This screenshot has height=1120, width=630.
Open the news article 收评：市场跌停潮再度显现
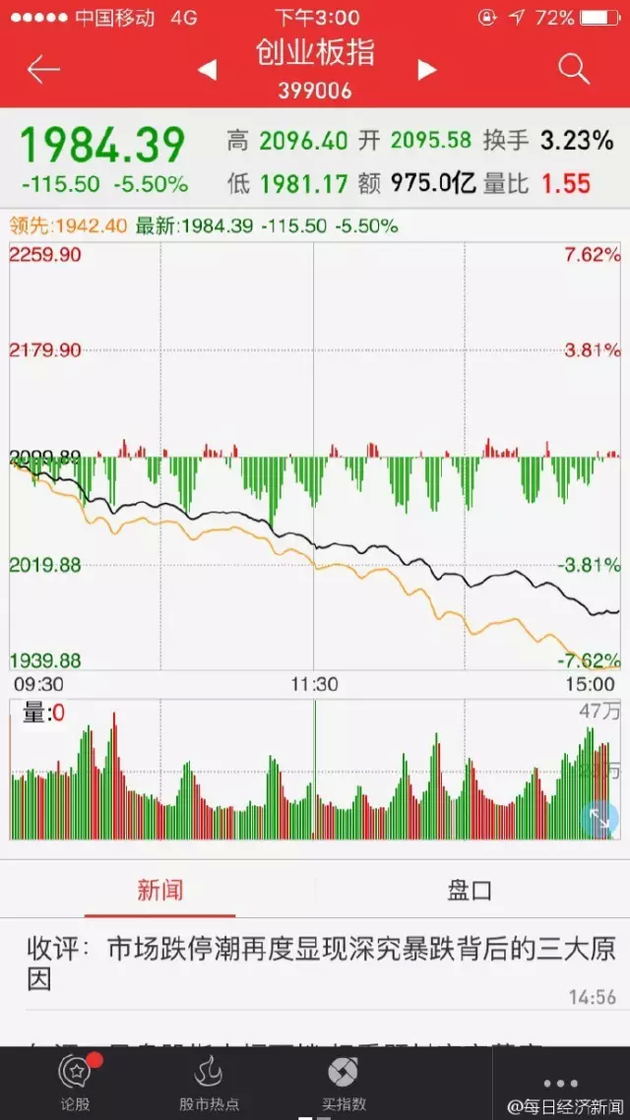click(320, 963)
